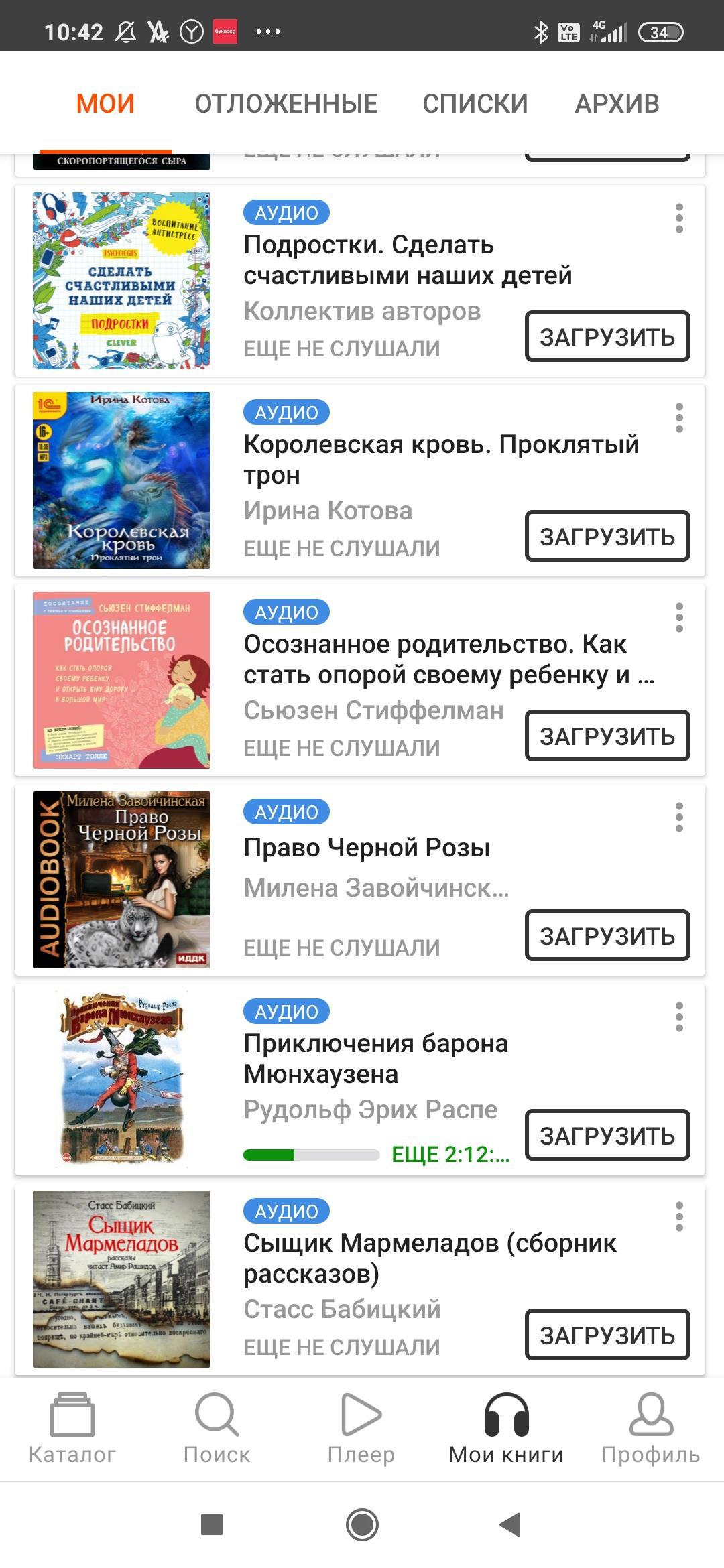724x1568 pixels.
Task: Tap ЗАГРУЗИТЬ for «Королевская кровь. Проклятый трон»
Action: 607,536
